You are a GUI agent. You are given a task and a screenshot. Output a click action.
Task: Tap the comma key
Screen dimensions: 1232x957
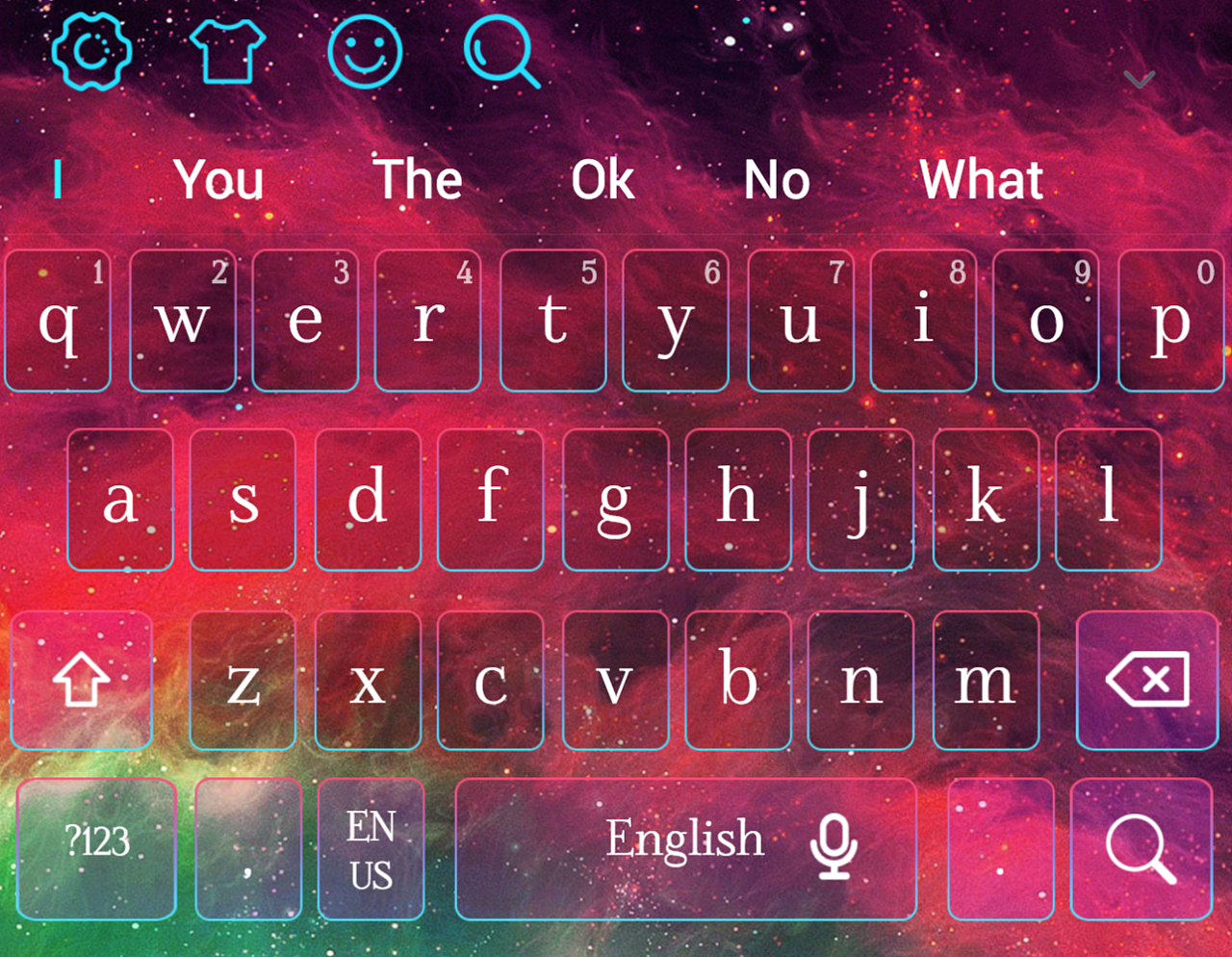click(x=247, y=849)
